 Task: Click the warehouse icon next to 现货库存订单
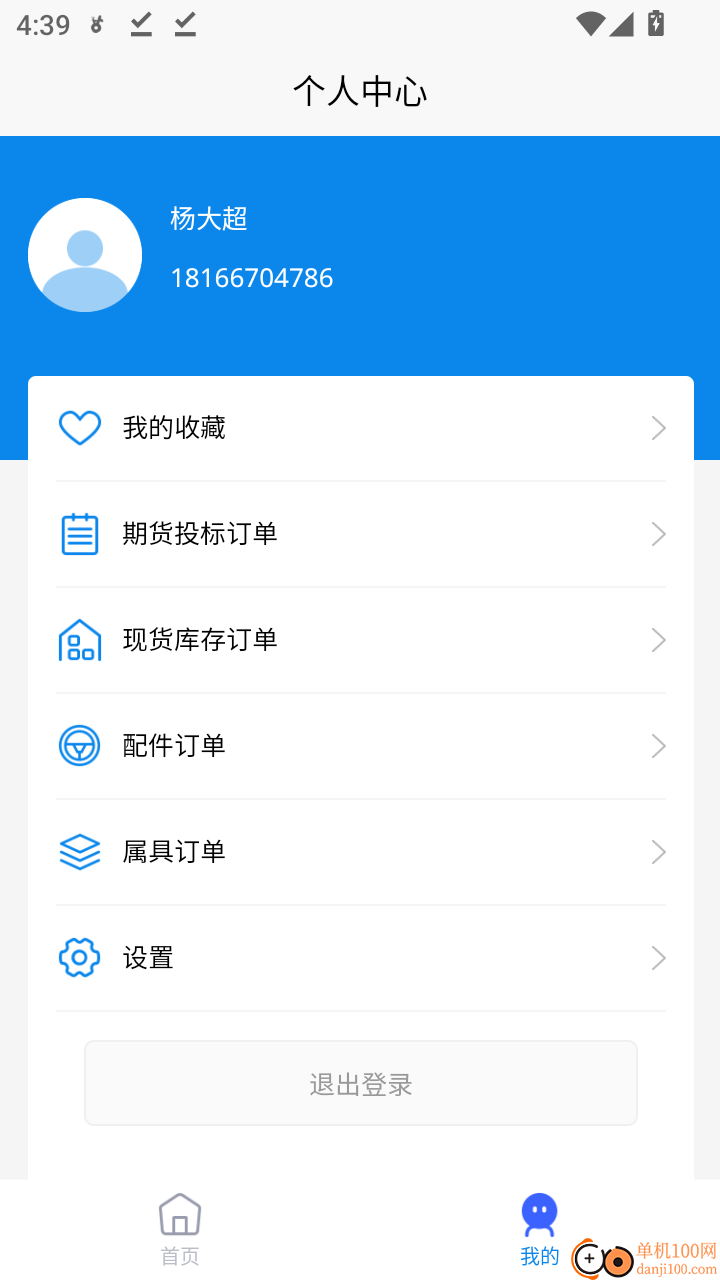(79, 639)
